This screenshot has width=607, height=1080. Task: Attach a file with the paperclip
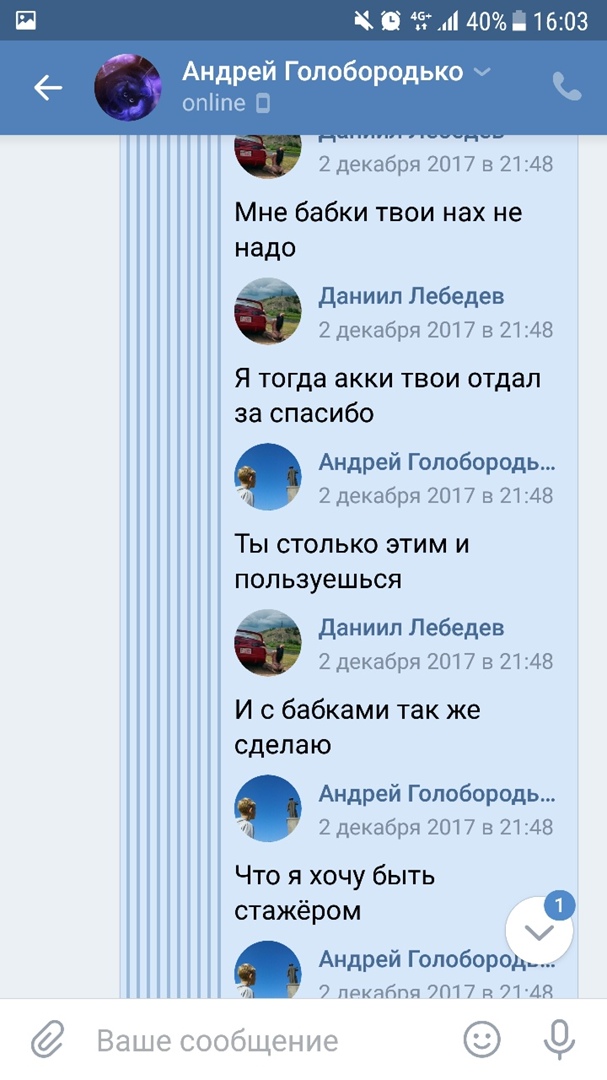47,1040
